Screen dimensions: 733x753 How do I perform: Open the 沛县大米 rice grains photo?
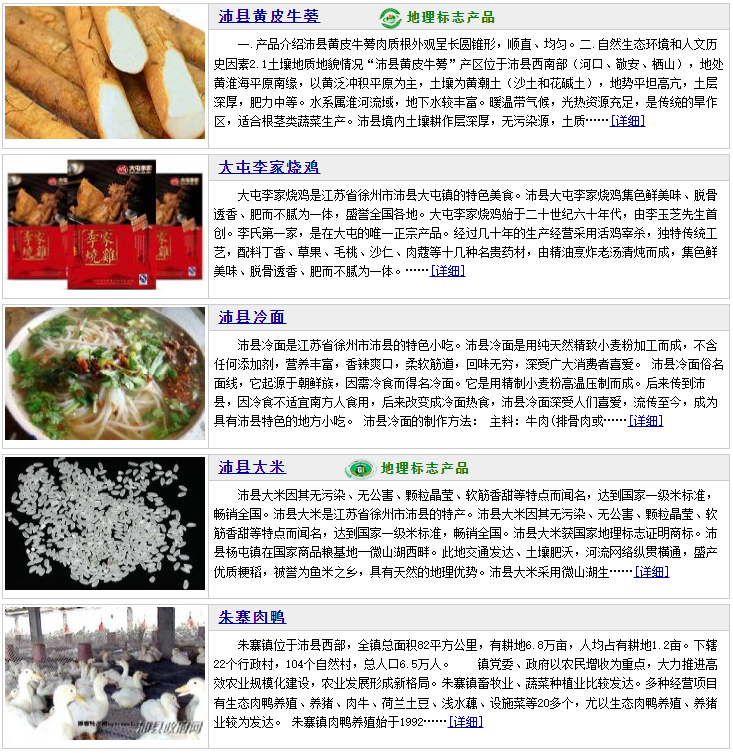tap(105, 523)
